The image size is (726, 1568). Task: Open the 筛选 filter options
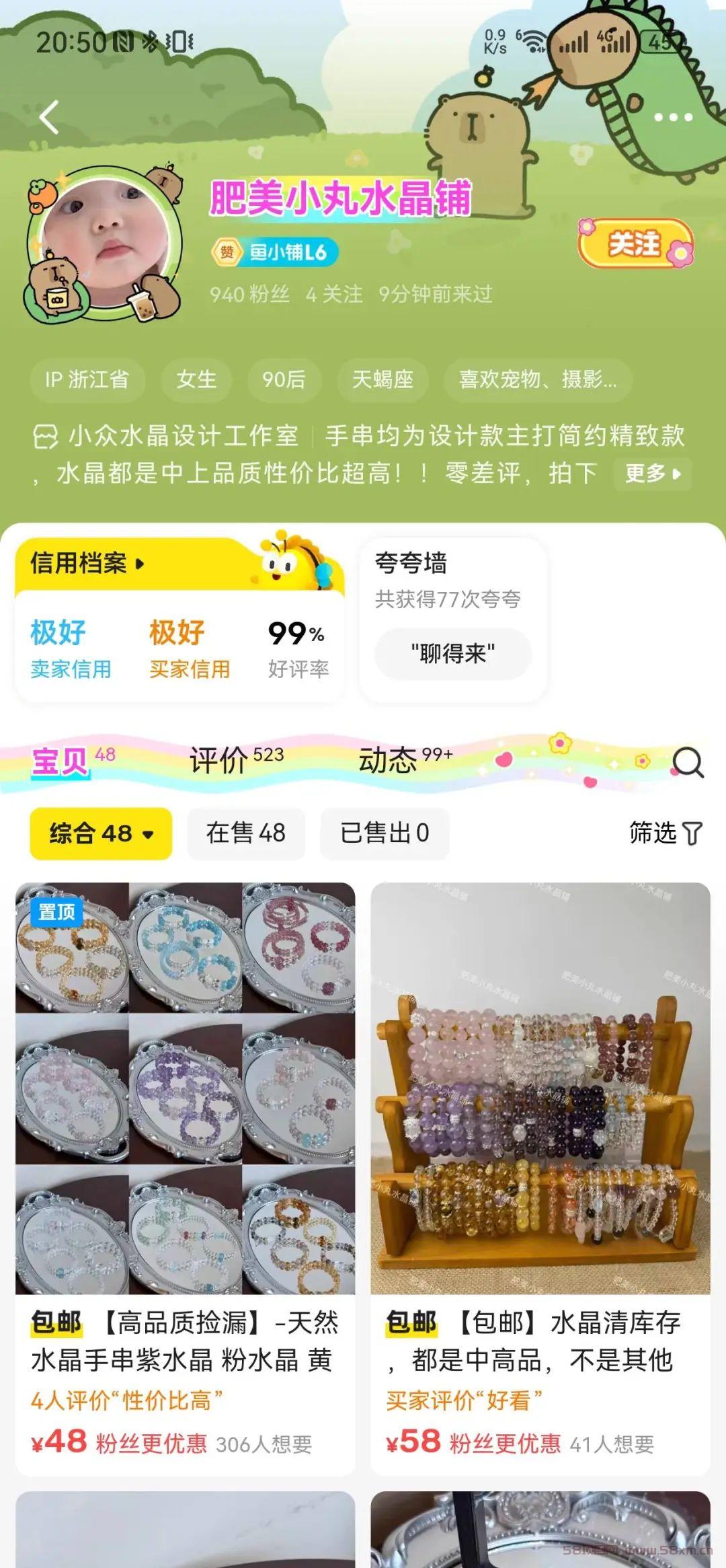click(665, 833)
